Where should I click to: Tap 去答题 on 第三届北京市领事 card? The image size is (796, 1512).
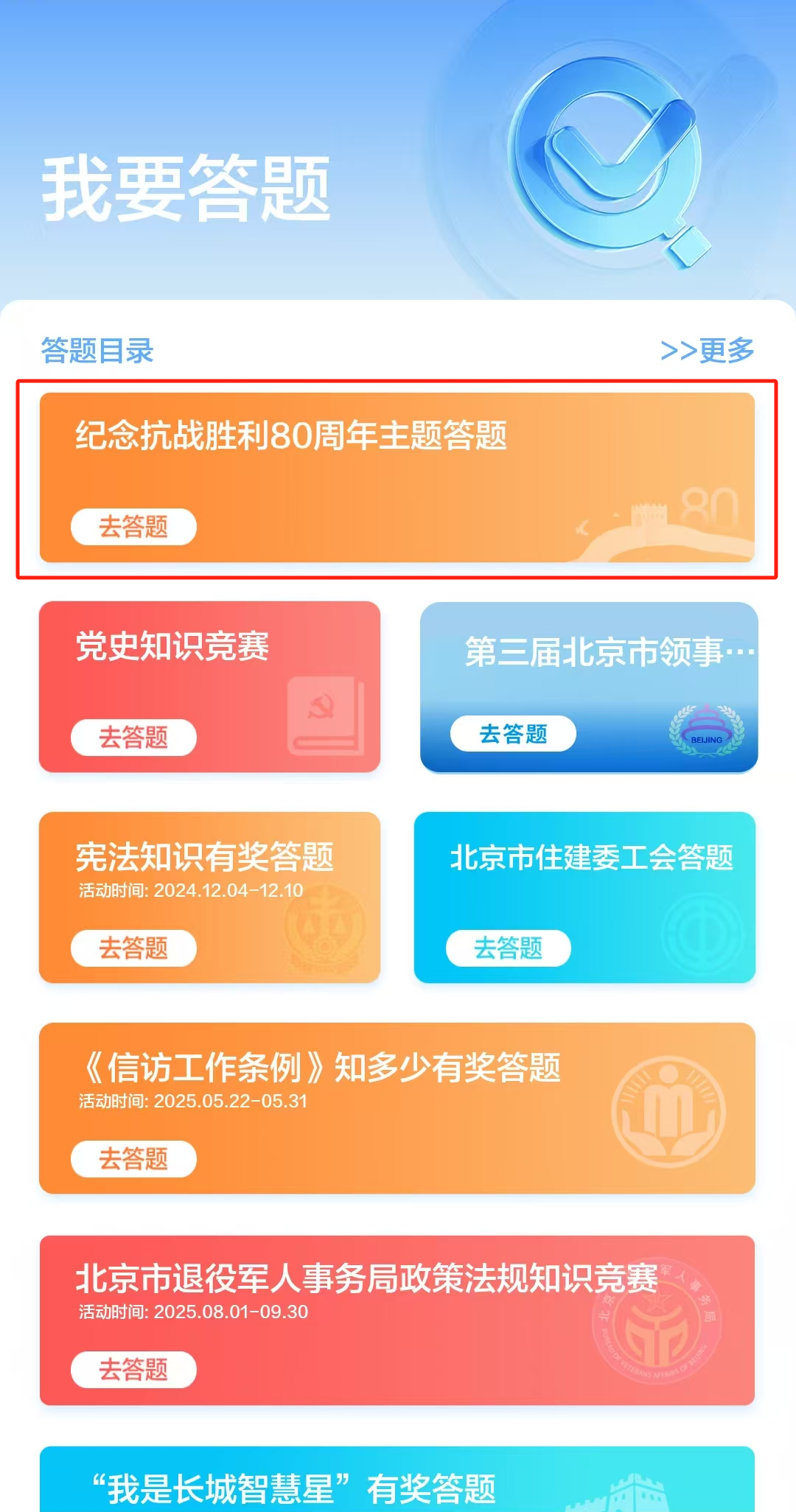click(513, 734)
